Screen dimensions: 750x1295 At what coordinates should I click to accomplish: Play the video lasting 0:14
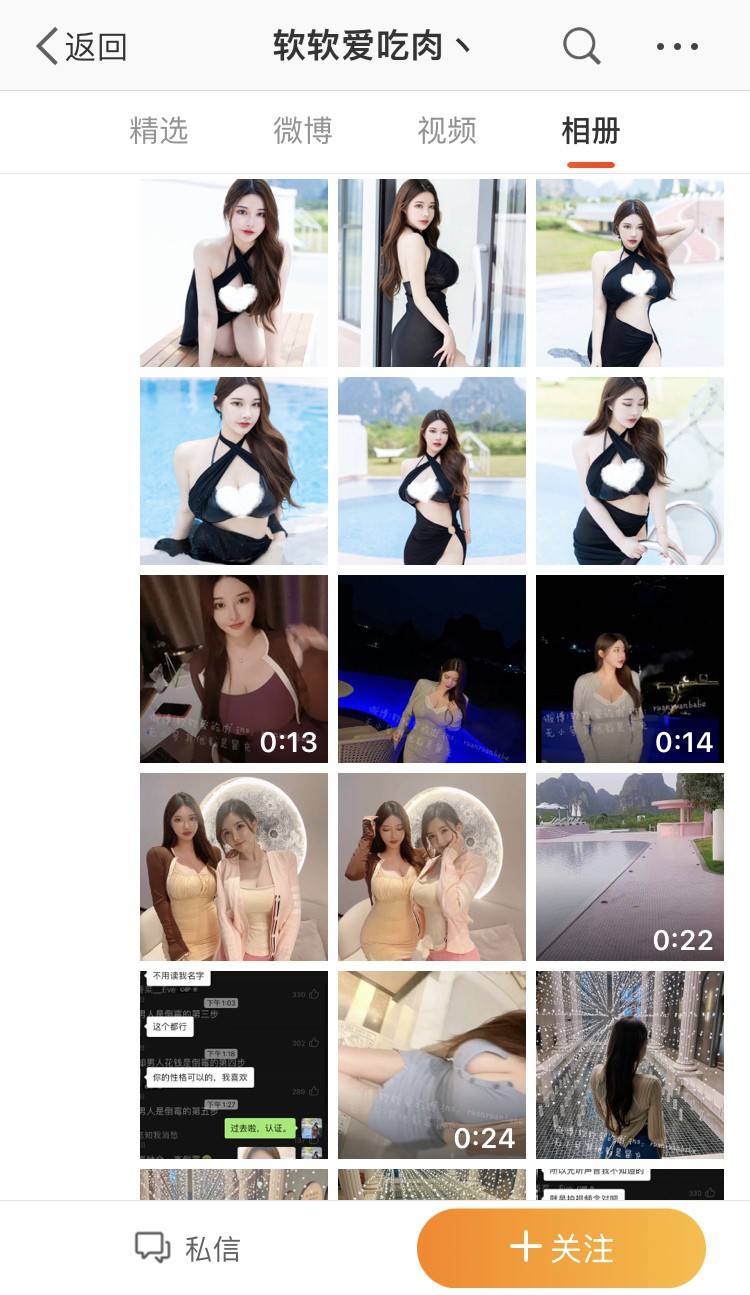[x=630, y=669]
